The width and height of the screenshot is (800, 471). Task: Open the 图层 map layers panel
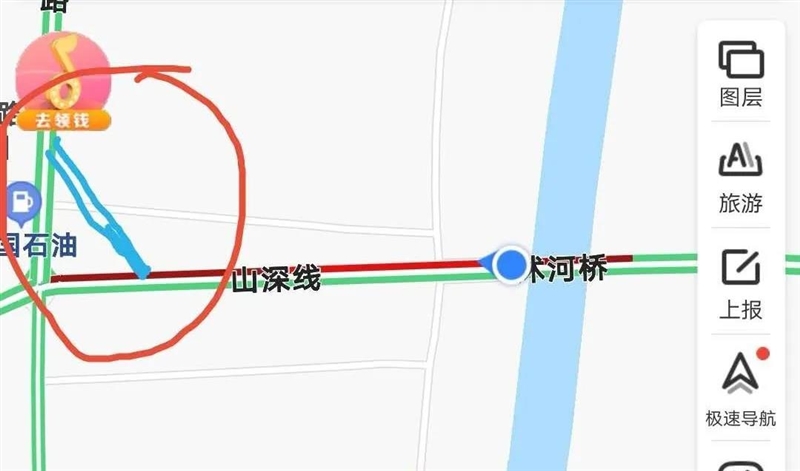[740, 72]
